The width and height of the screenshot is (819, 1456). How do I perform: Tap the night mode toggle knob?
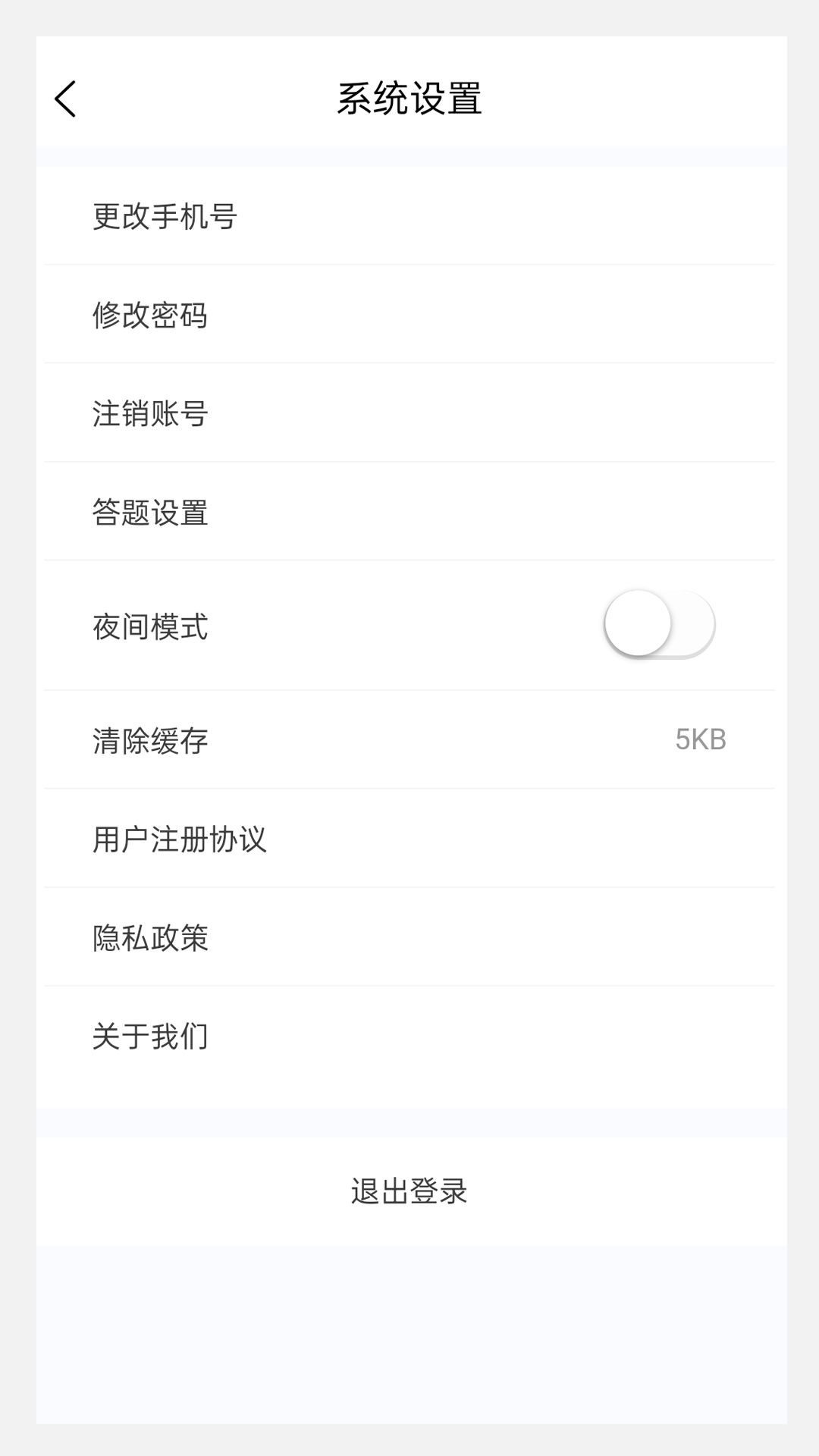[x=641, y=623]
